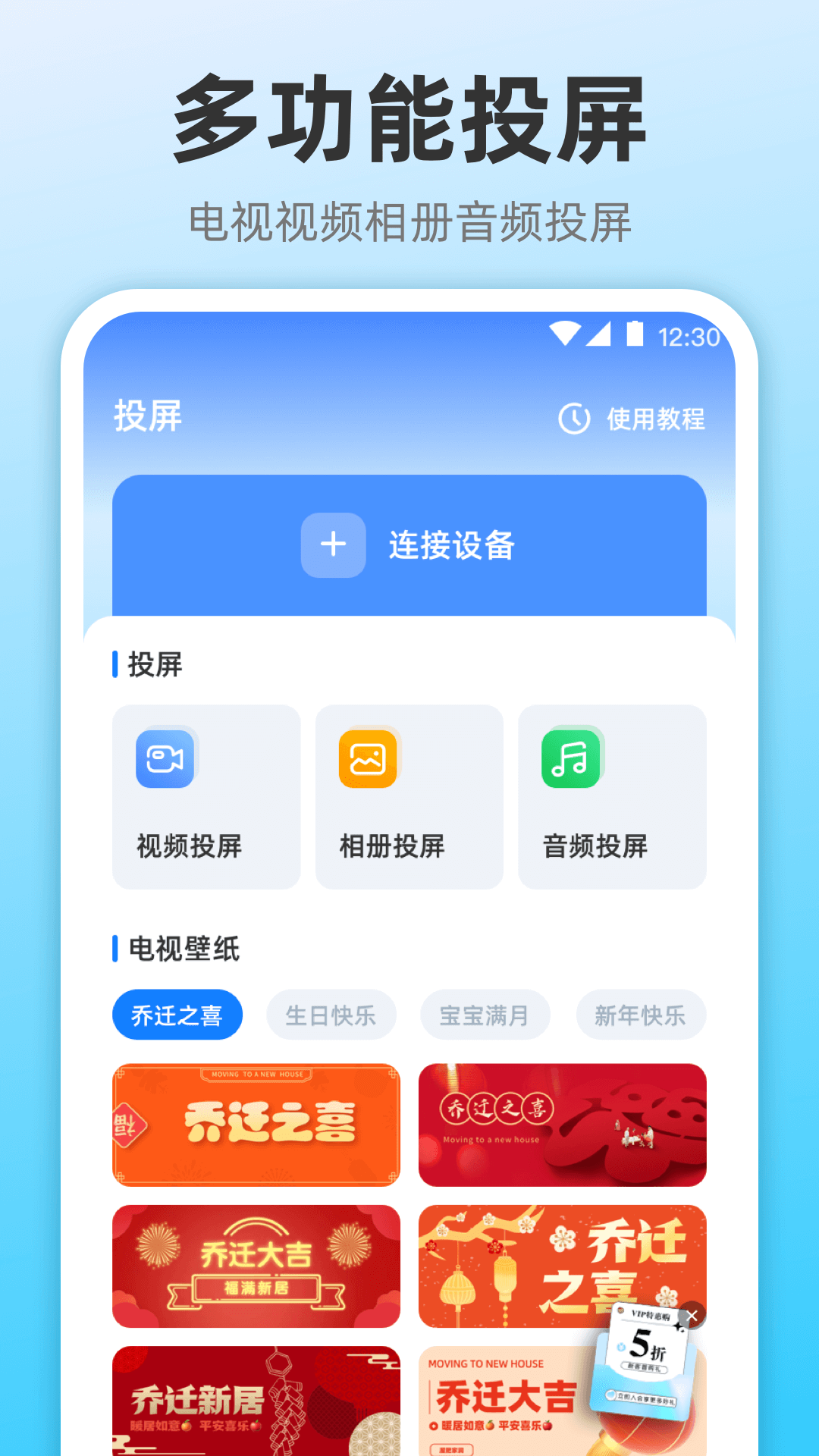Select the 乔迁之喜 wallpaper category
819x1456 pixels.
point(177,1014)
